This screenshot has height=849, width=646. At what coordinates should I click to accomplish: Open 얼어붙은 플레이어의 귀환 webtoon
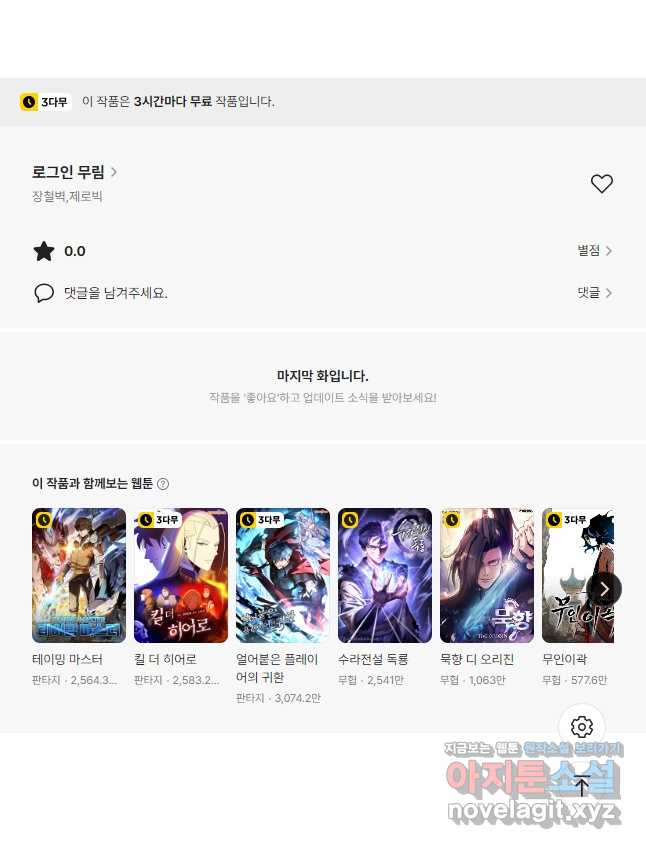click(x=283, y=575)
